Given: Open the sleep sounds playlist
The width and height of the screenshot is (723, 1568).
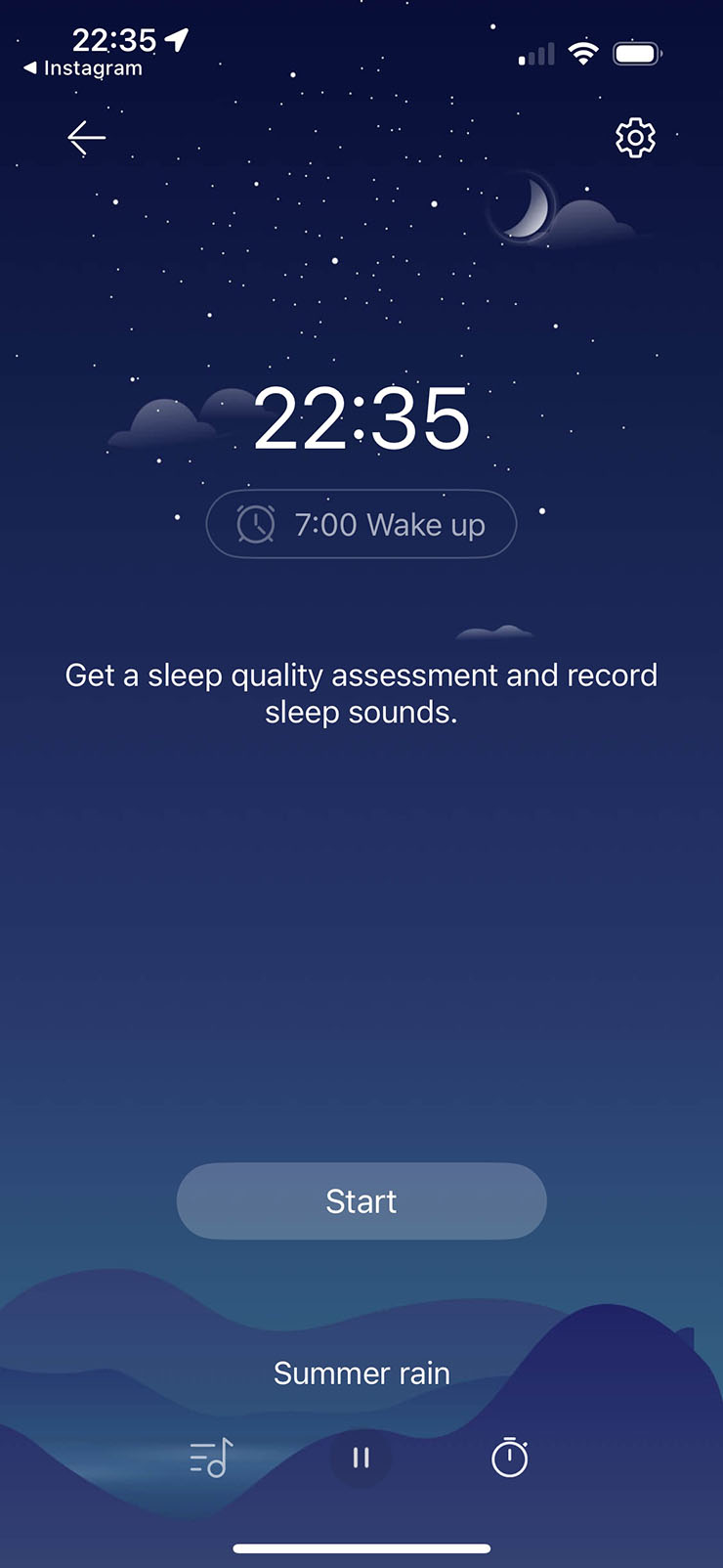Looking at the screenshot, I should click(211, 1459).
